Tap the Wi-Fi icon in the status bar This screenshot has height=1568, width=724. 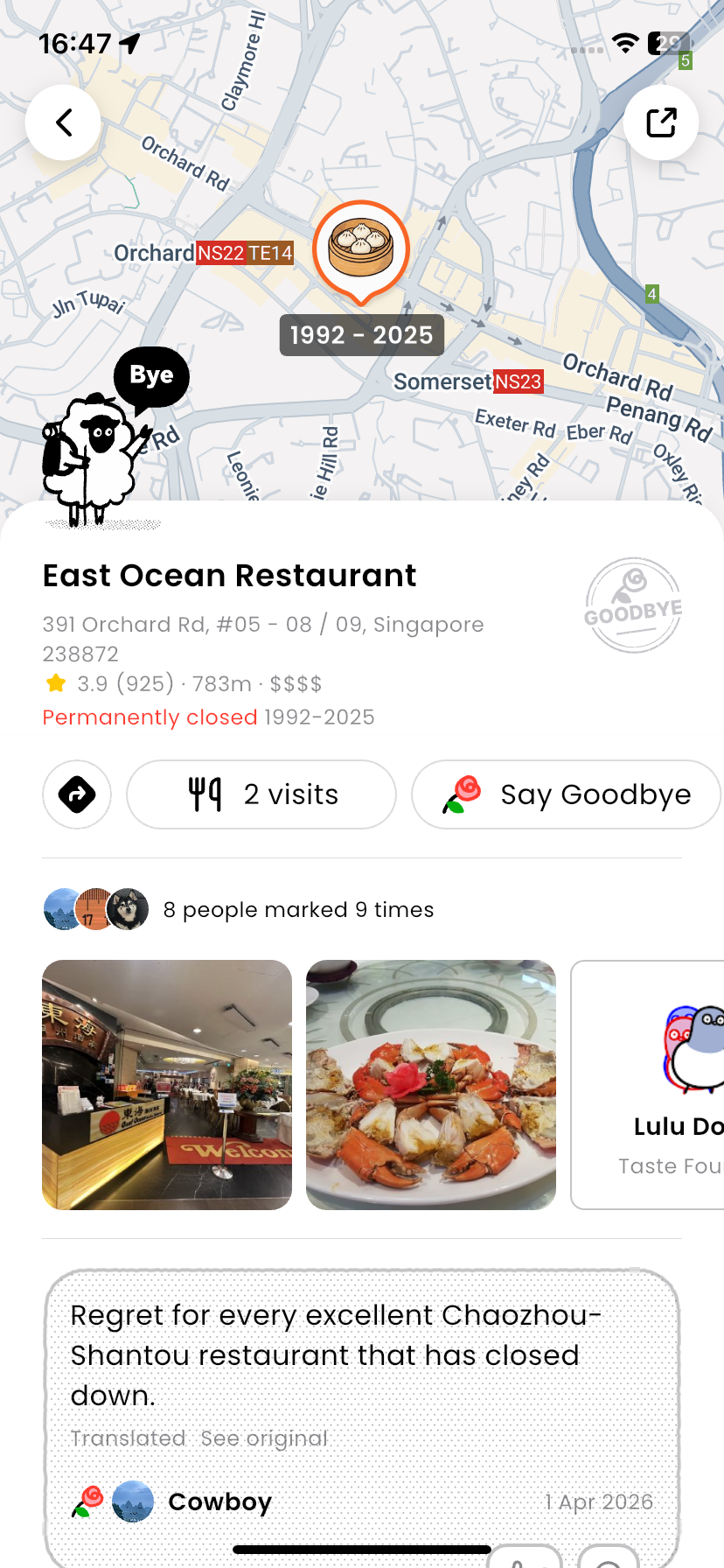coord(625,44)
